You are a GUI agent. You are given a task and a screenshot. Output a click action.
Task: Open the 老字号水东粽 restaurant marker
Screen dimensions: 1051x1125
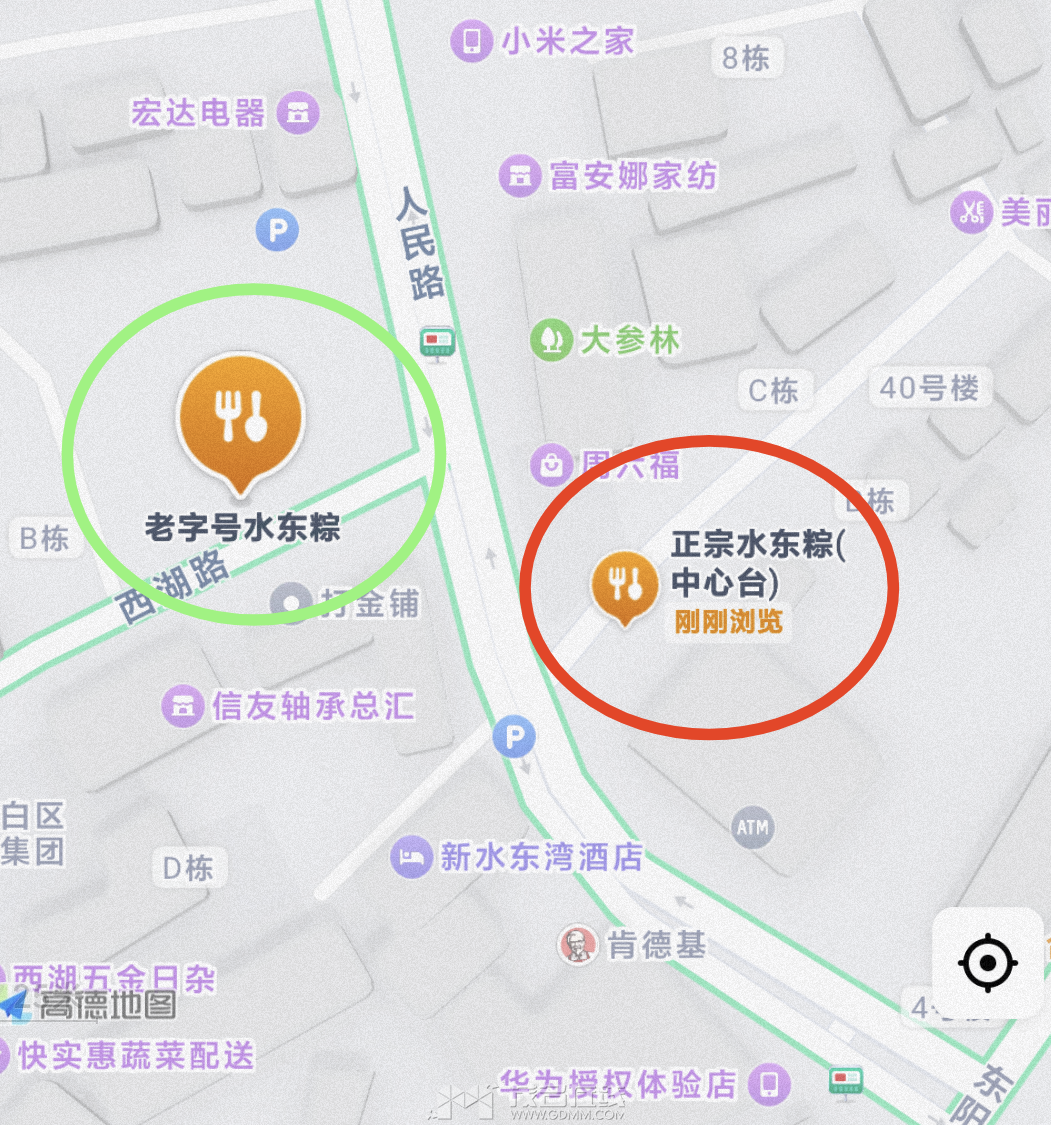240,420
